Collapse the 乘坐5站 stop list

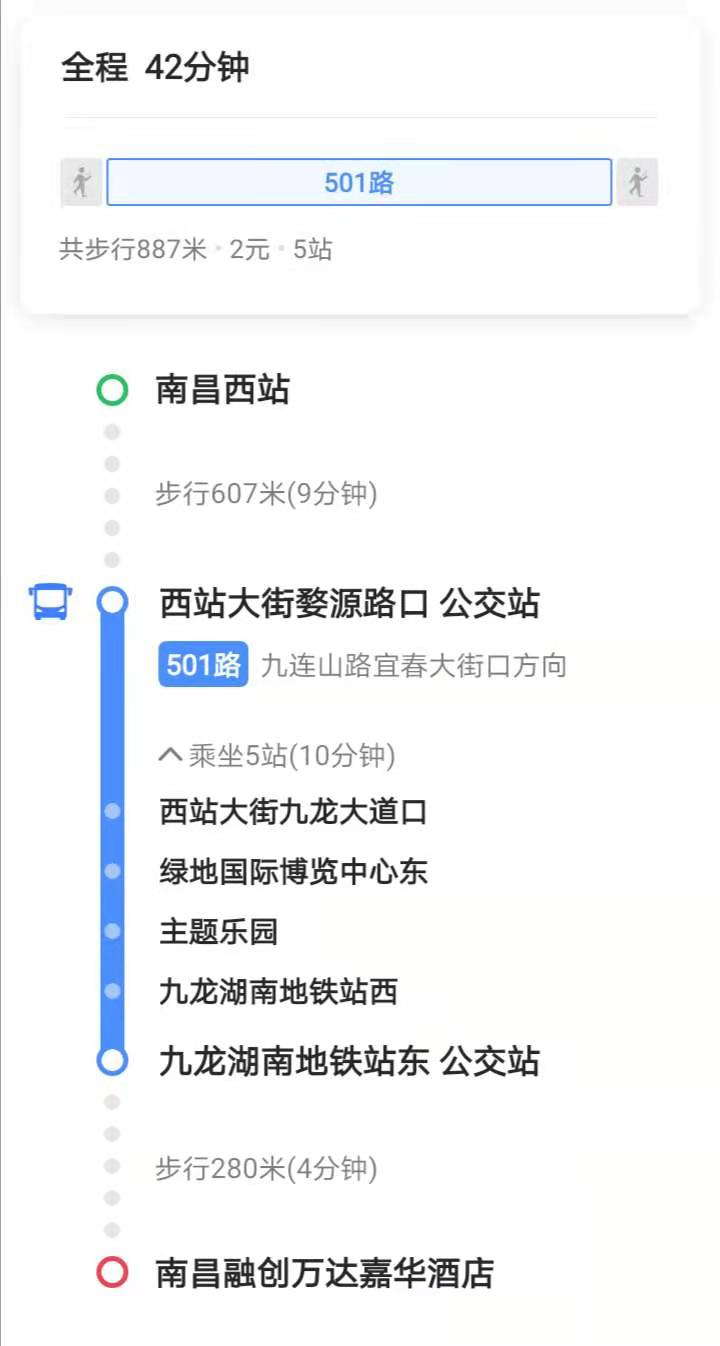277,756
